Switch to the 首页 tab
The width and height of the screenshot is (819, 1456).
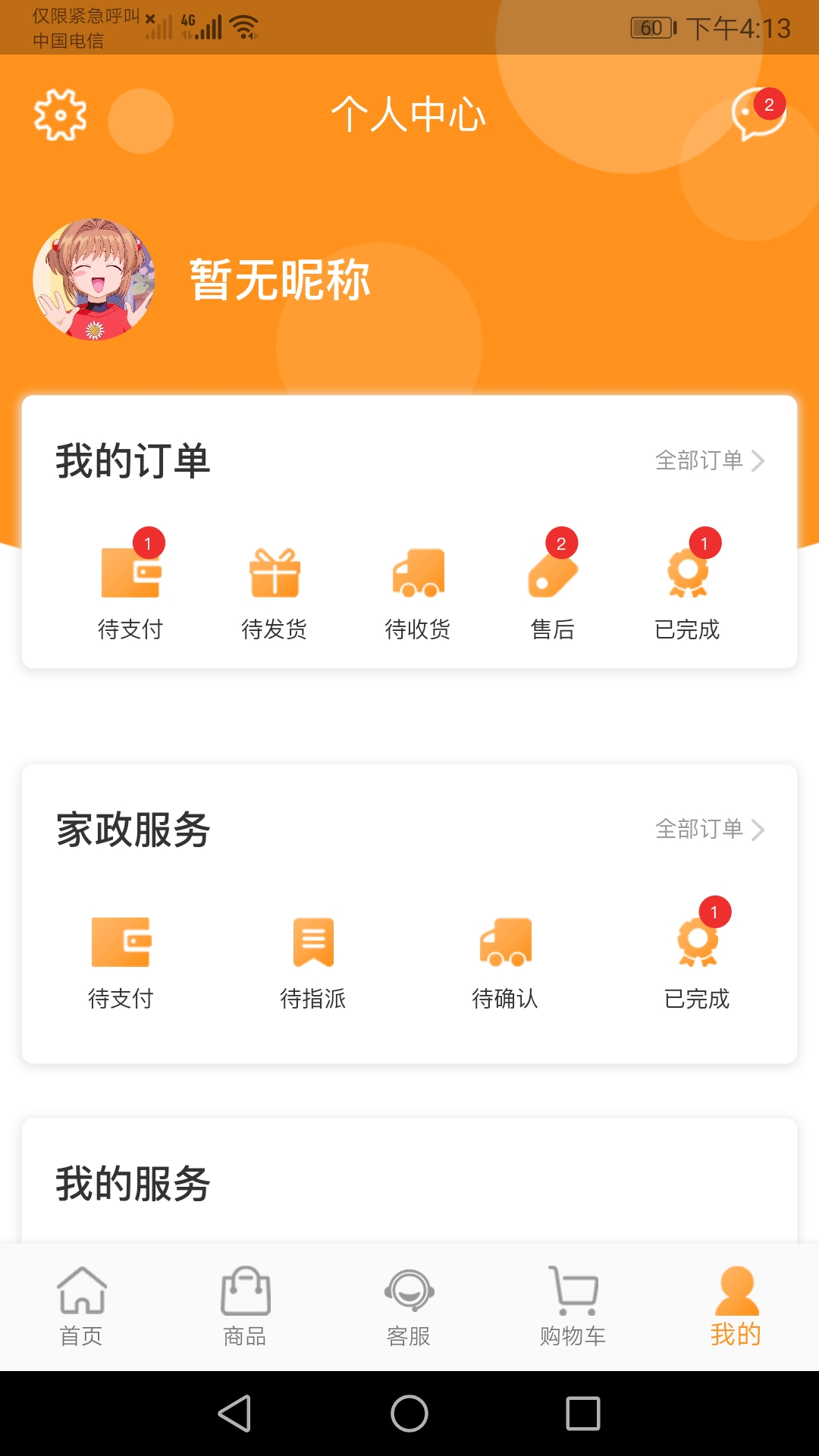point(81,1306)
